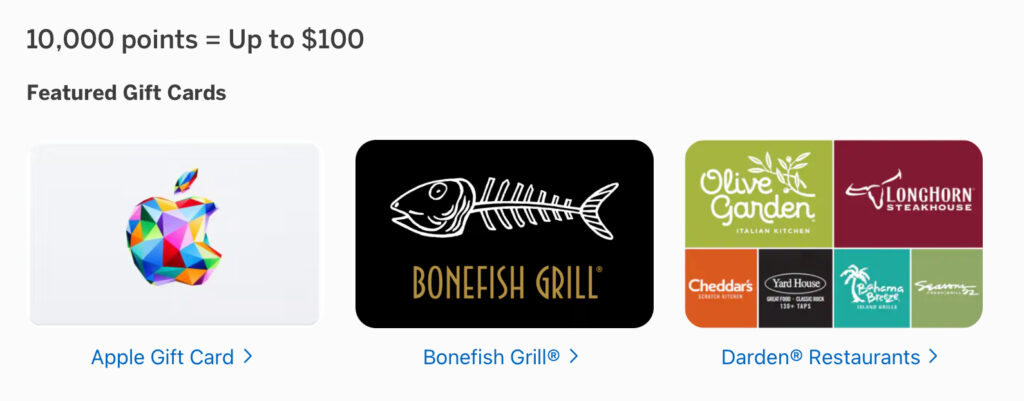Select the Darden® Restaurants link
The image size is (1024, 401).
coord(829,357)
